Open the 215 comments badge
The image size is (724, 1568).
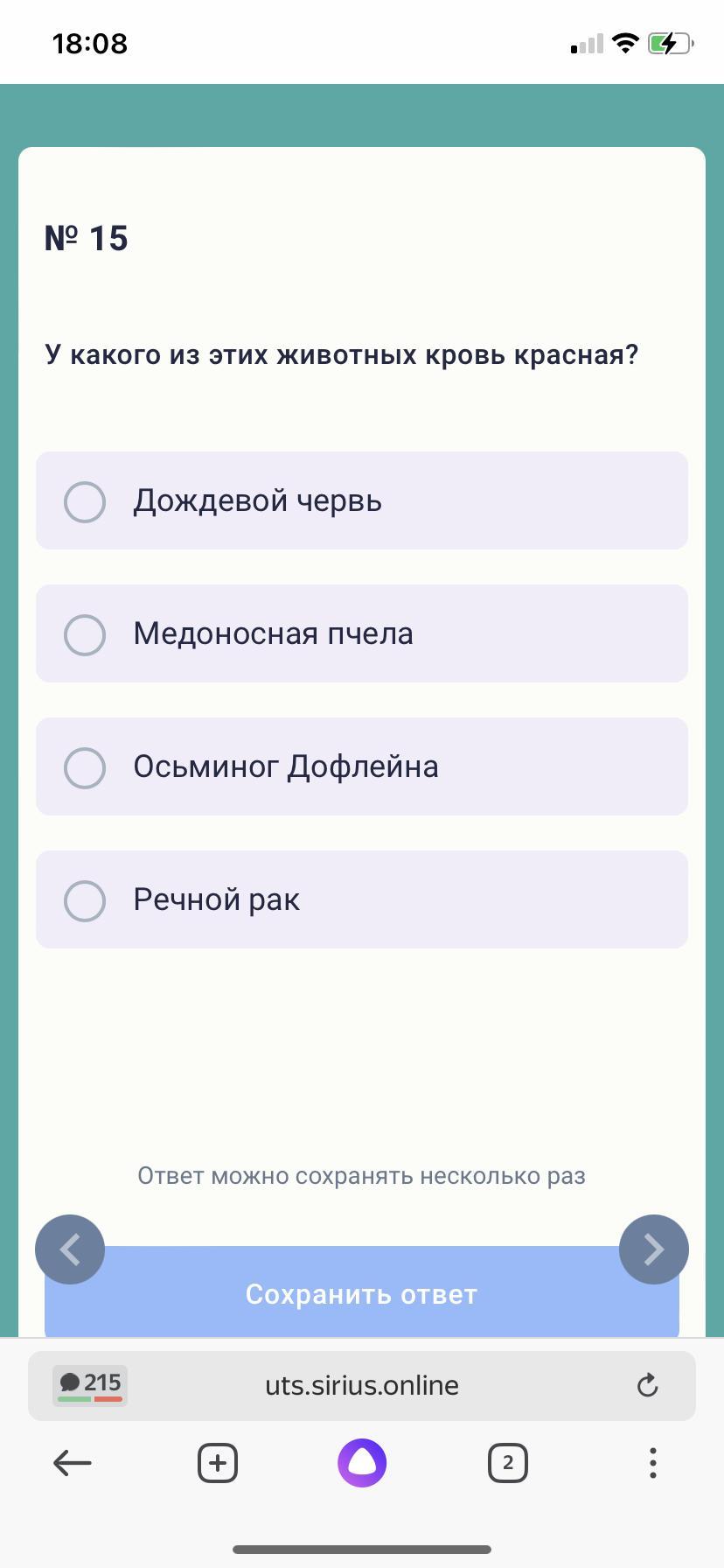(90, 1385)
